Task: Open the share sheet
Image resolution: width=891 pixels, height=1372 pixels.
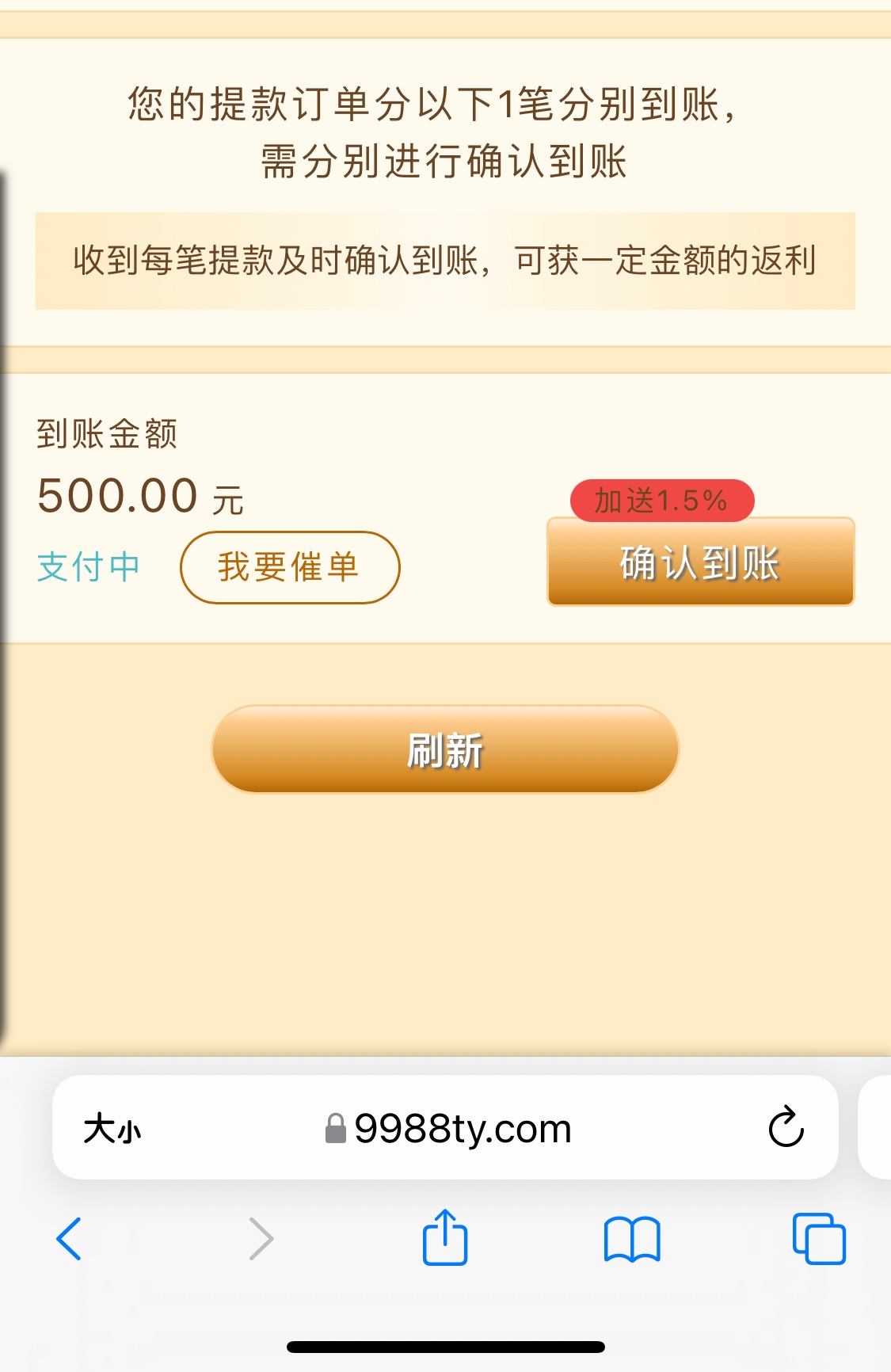Action: tap(445, 1237)
